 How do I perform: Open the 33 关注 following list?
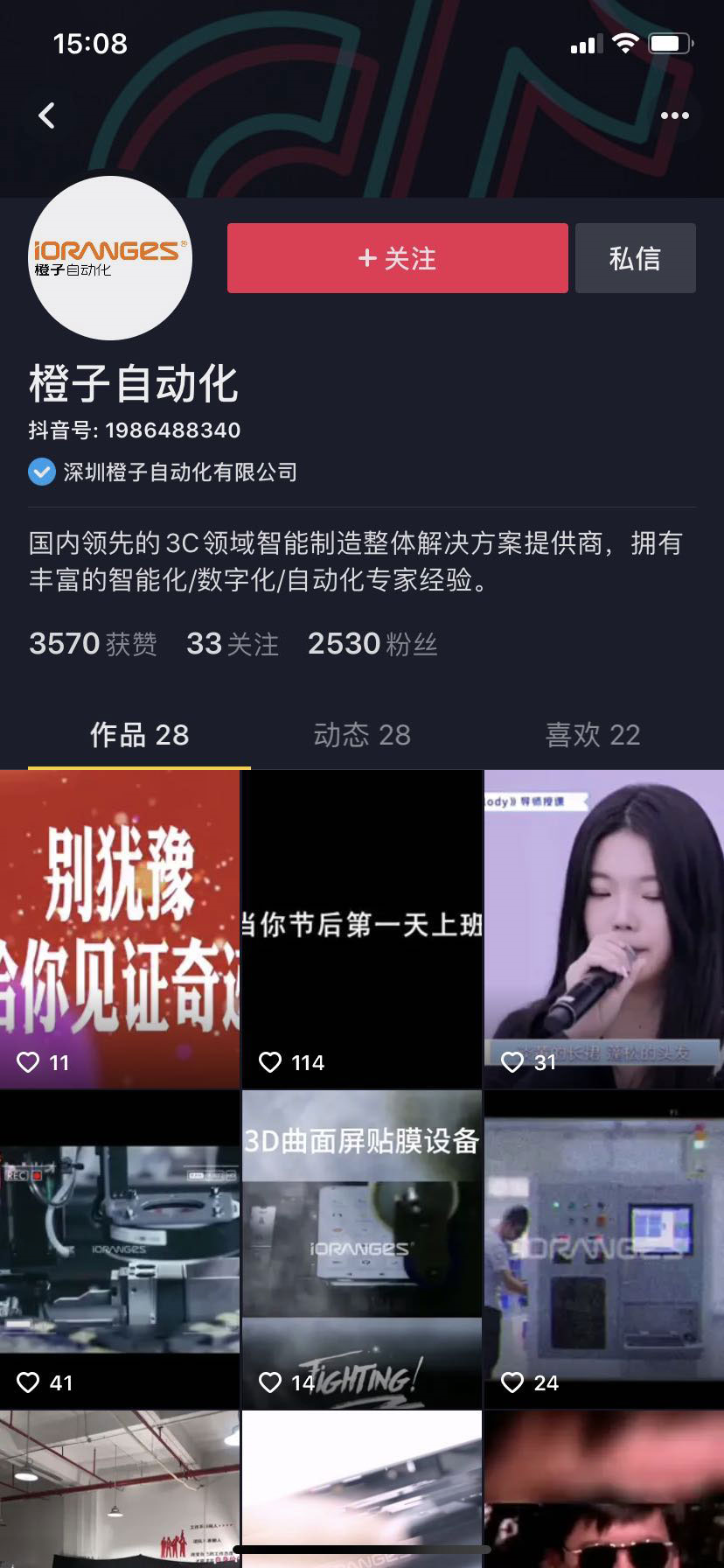pyautogui.click(x=233, y=644)
